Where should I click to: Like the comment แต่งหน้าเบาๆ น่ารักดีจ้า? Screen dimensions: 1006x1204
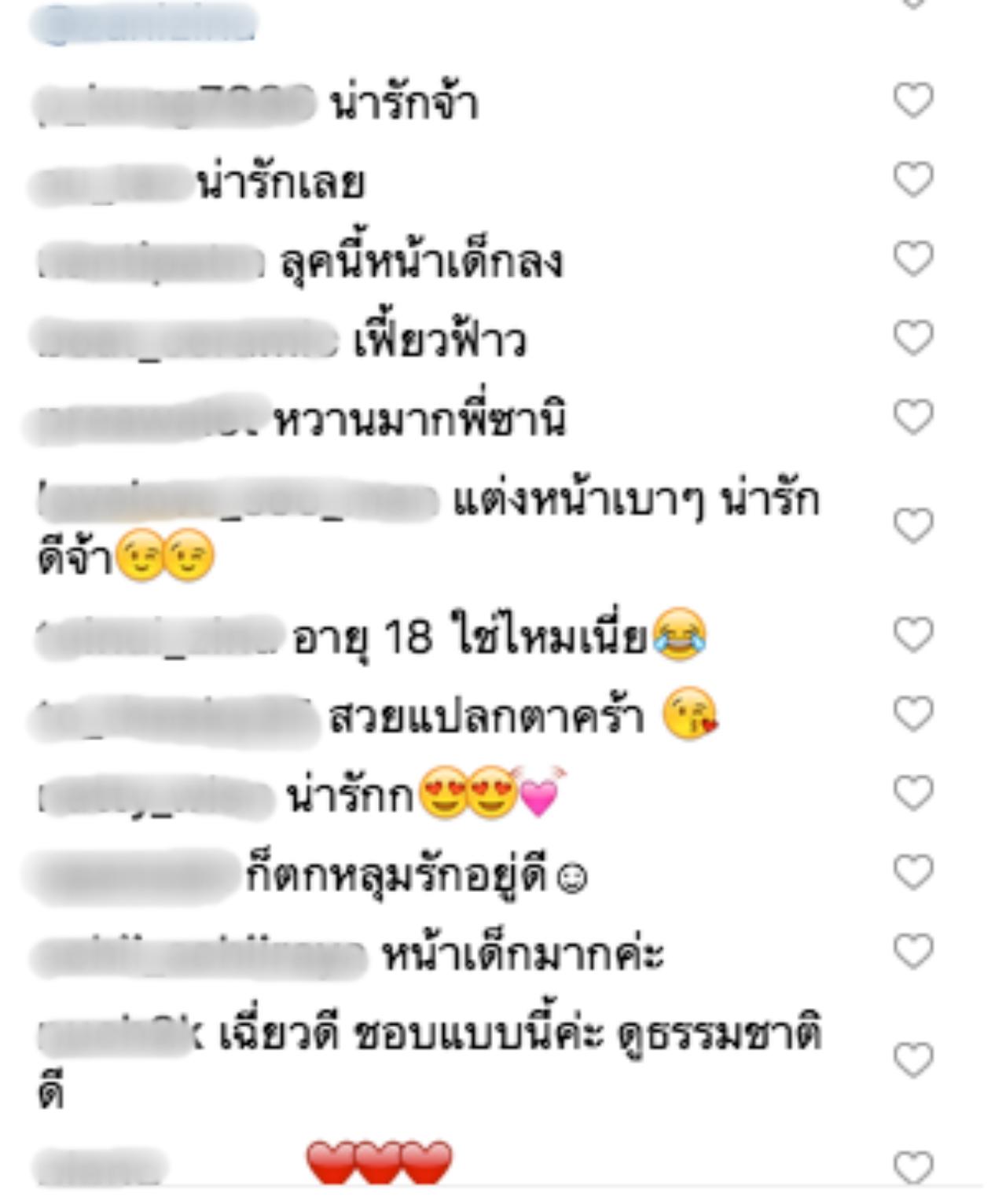pyautogui.click(x=913, y=526)
